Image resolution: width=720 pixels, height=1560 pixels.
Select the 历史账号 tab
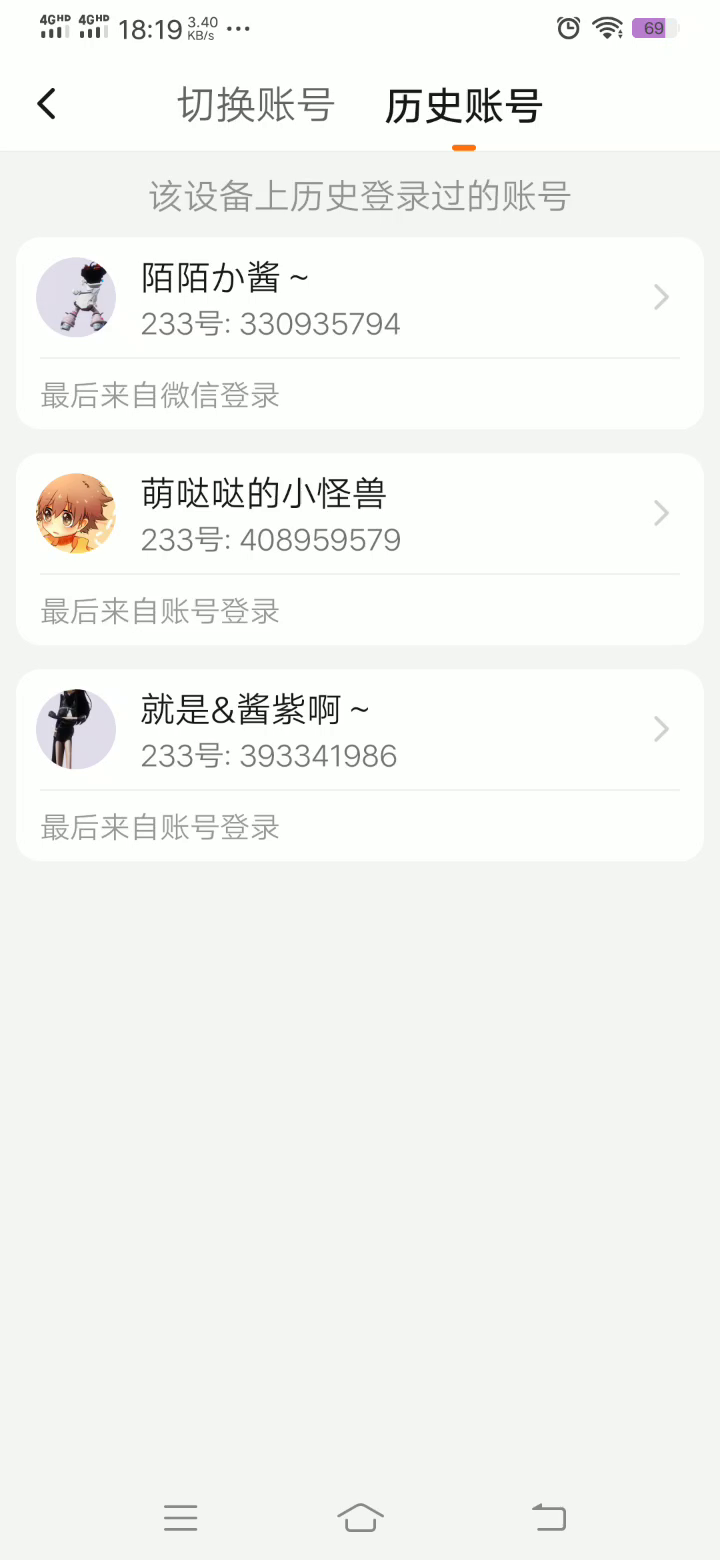click(x=463, y=105)
